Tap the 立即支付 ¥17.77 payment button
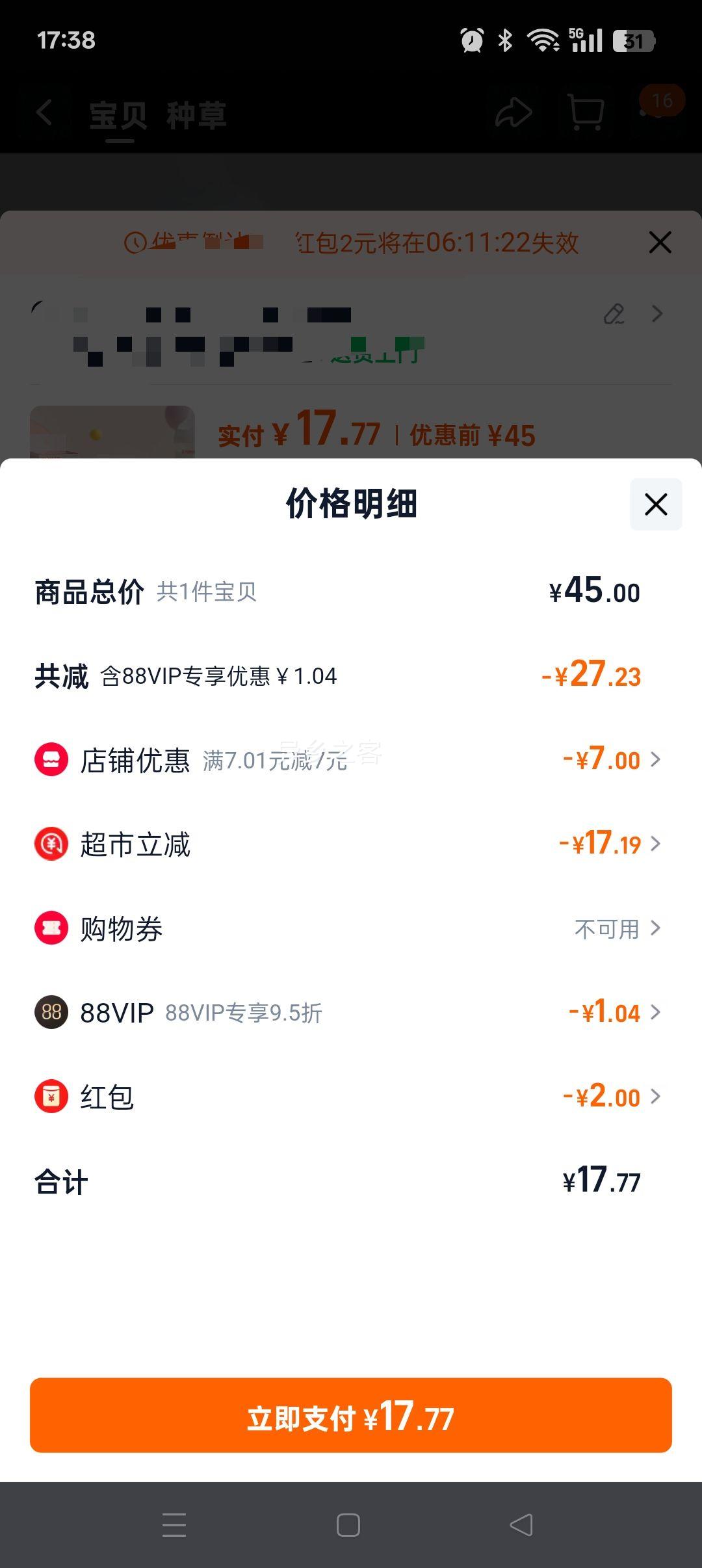702x1568 pixels. coord(351,1416)
